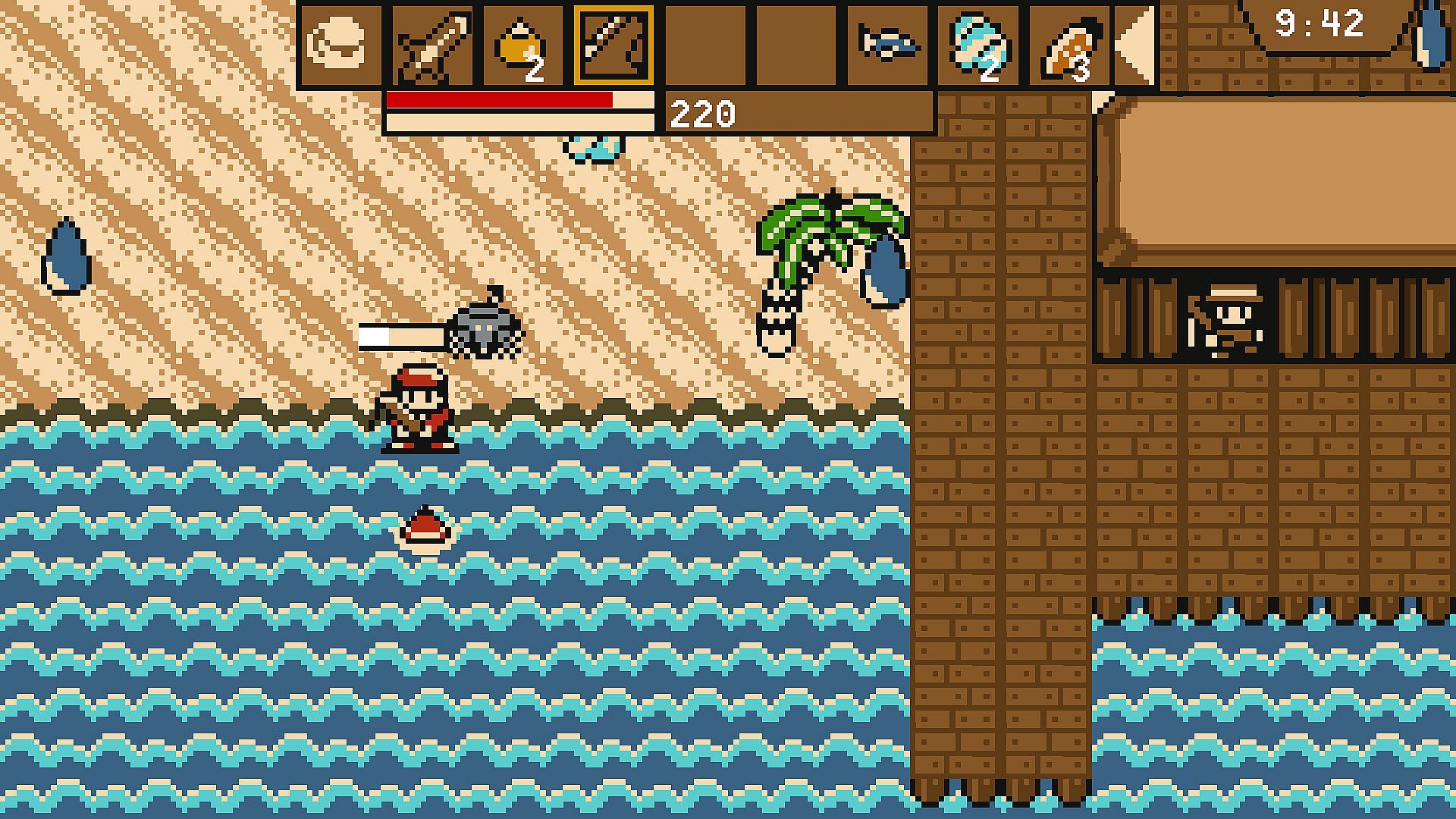The image size is (1456, 819).
Task: Tap the highlighted fishing rod slot
Action: tap(613, 45)
